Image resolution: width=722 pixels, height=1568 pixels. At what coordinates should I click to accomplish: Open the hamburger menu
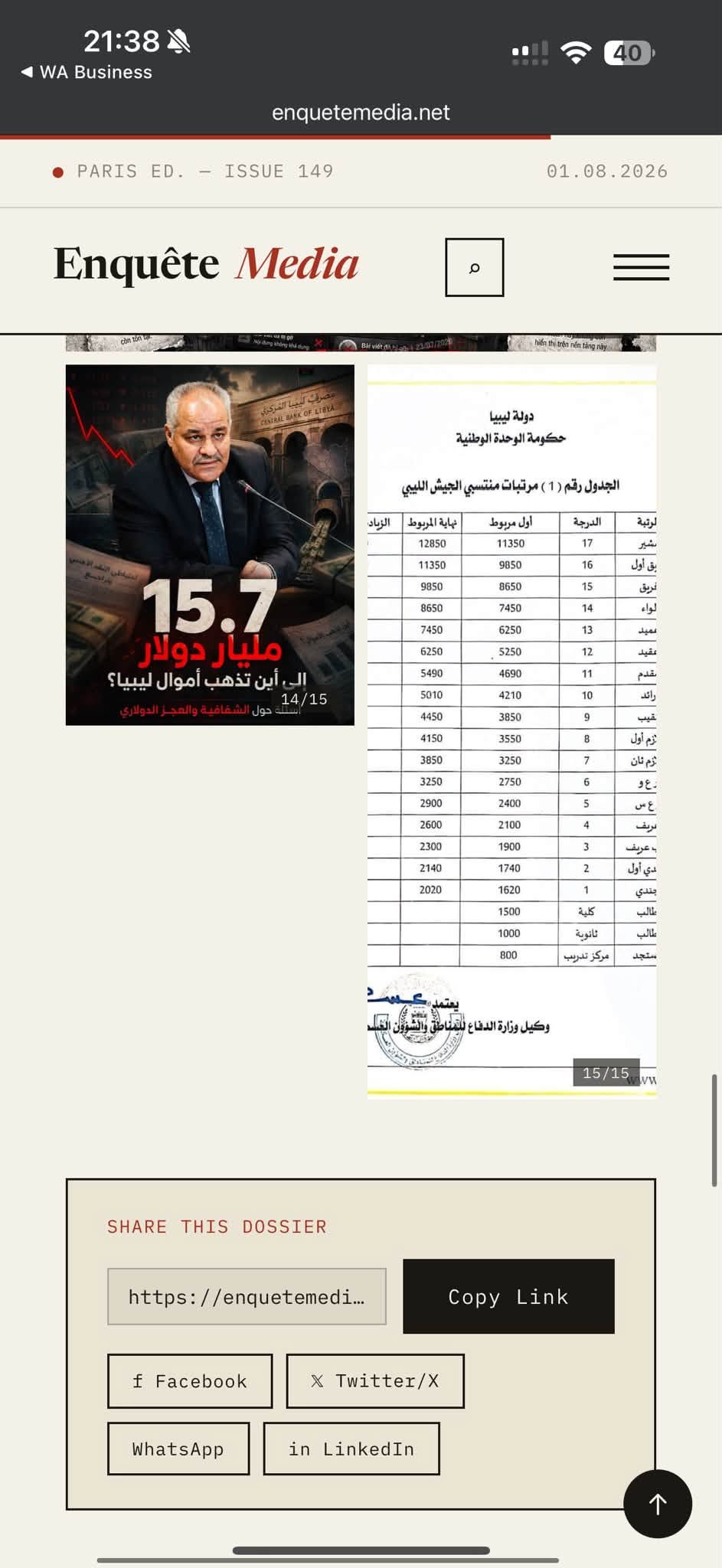(641, 267)
